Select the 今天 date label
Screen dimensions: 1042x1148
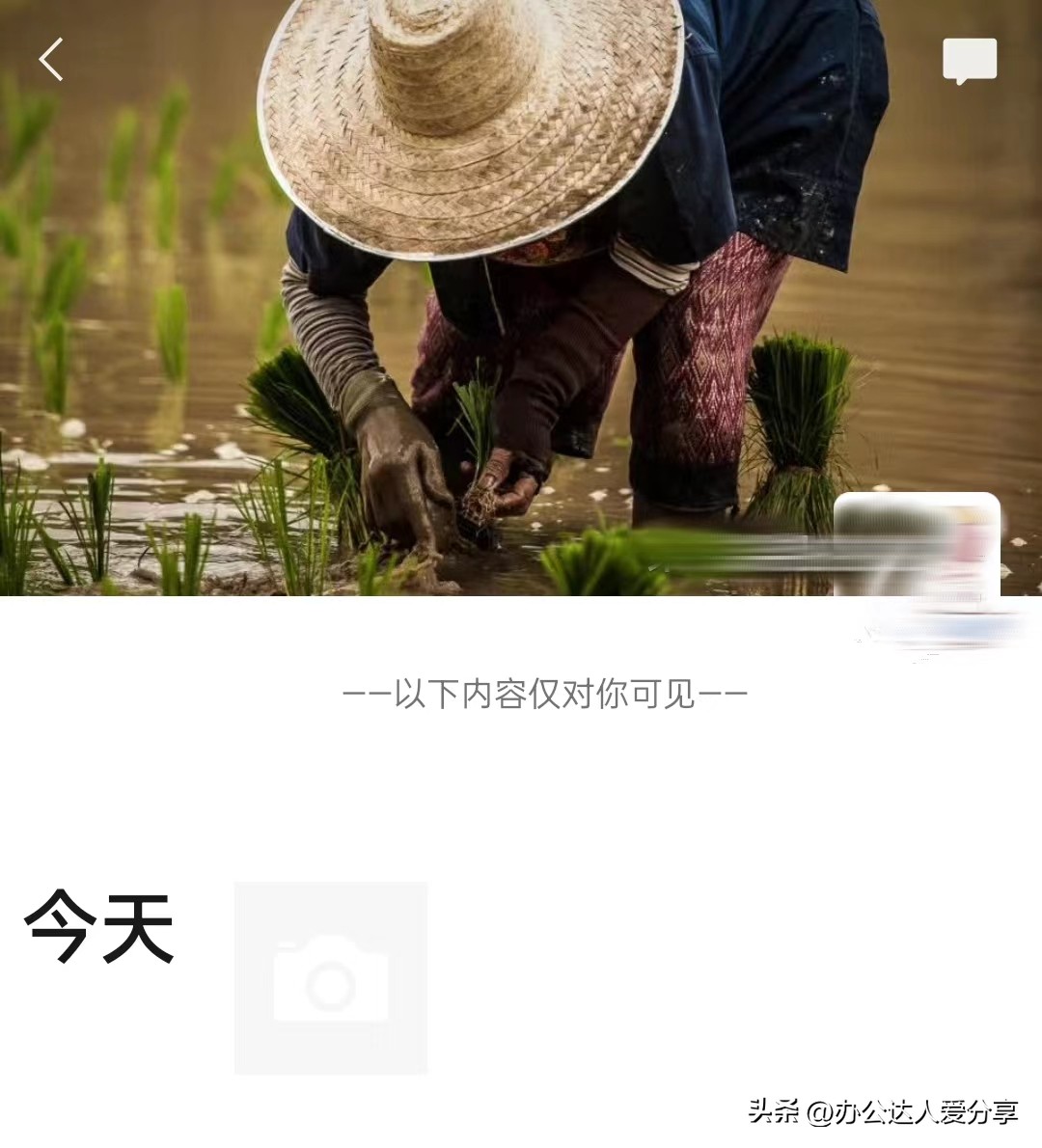coord(99,926)
